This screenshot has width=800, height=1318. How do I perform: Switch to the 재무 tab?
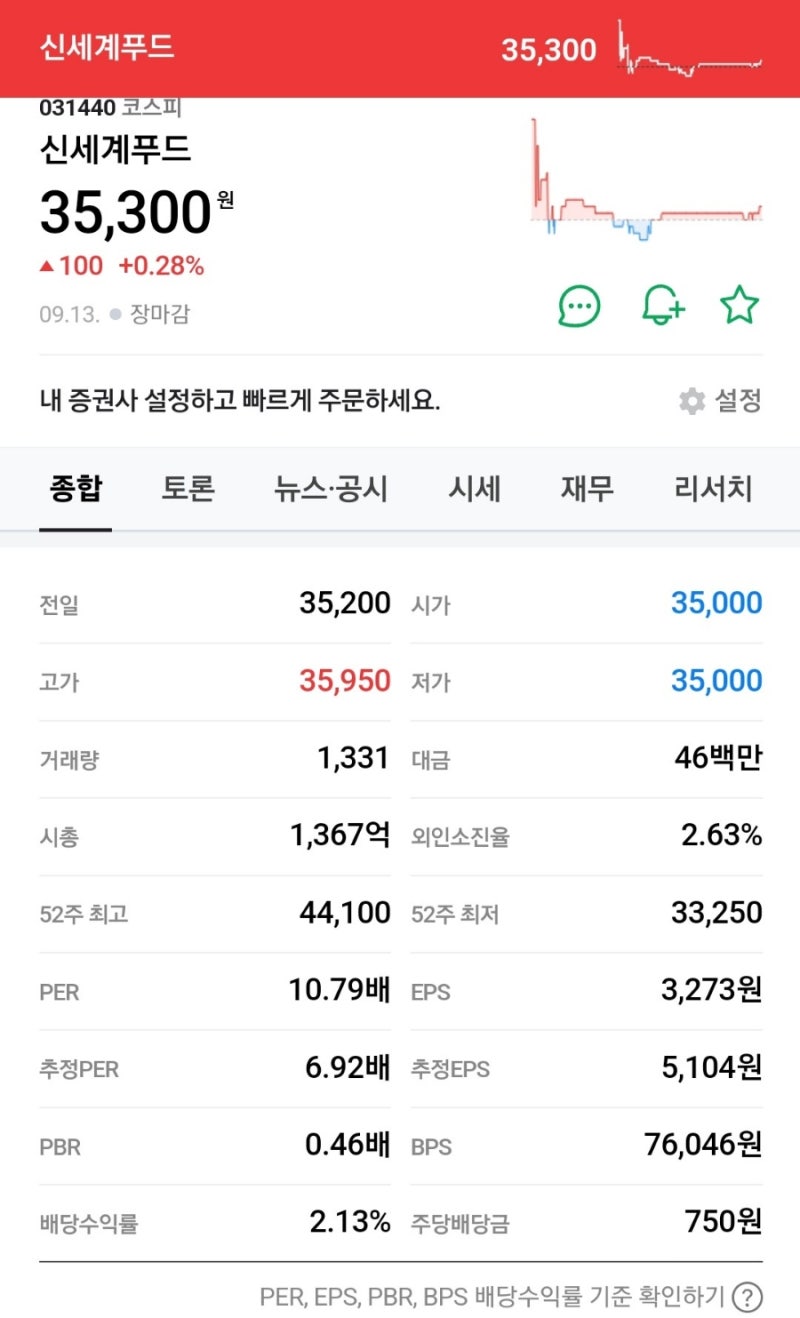tap(587, 488)
